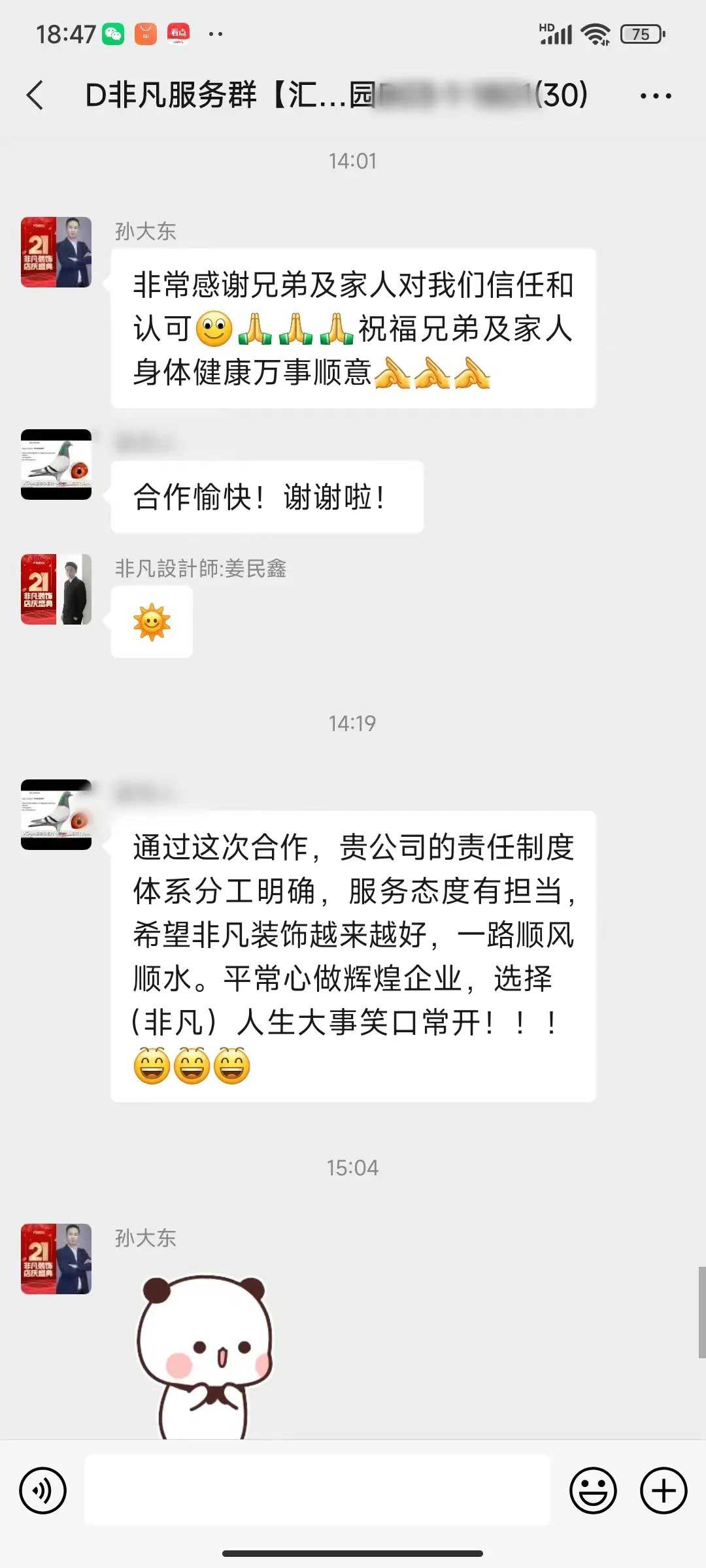
Task: Open 孙大东's avatar above the thank-you message
Action: click(56, 252)
